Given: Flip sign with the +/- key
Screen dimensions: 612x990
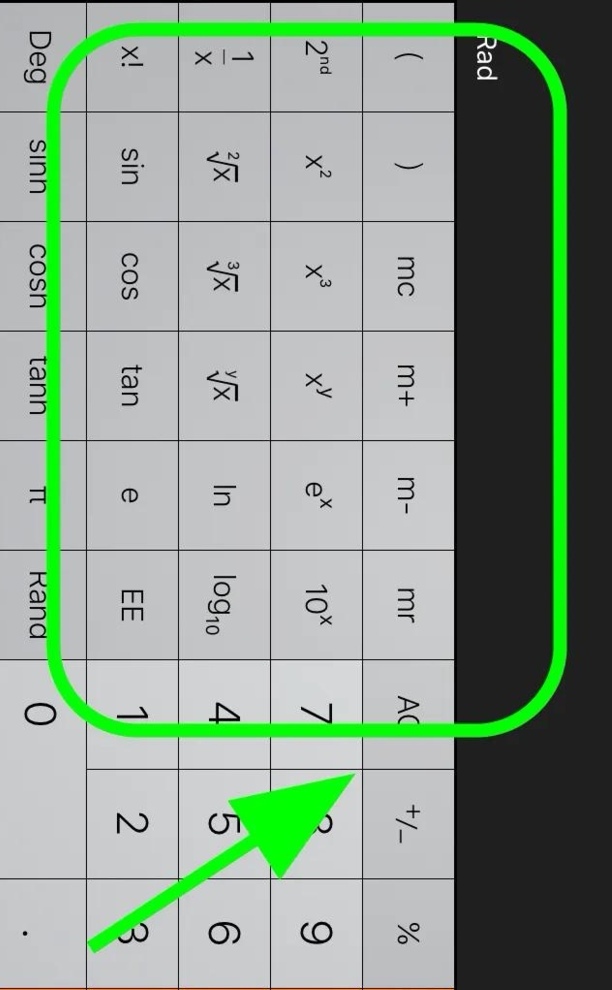Looking at the screenshot, I should [x=409, y=824].
